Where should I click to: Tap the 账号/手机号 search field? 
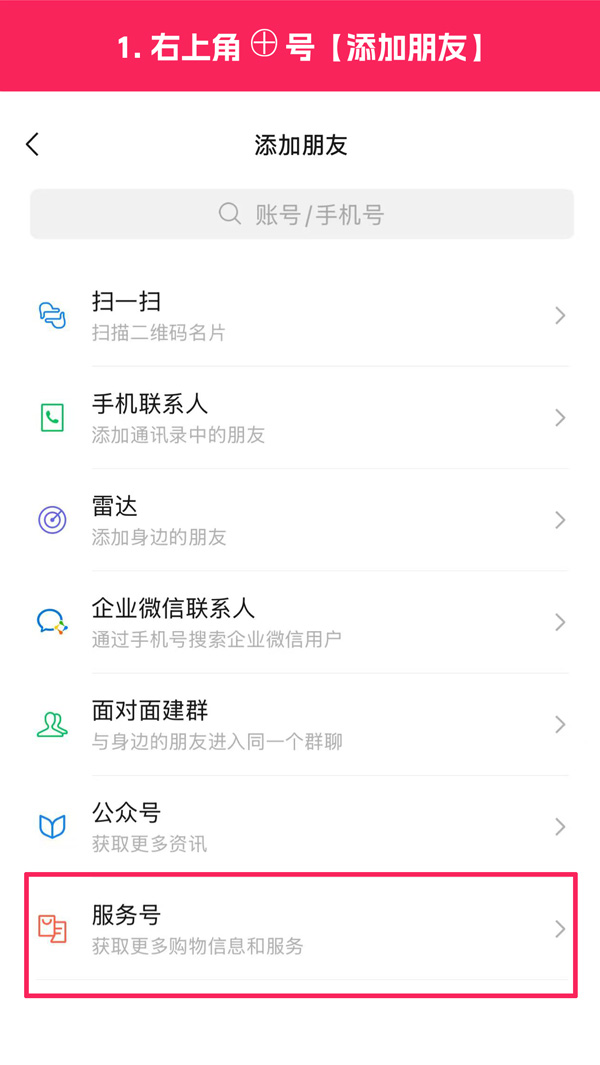click(301, 214)
